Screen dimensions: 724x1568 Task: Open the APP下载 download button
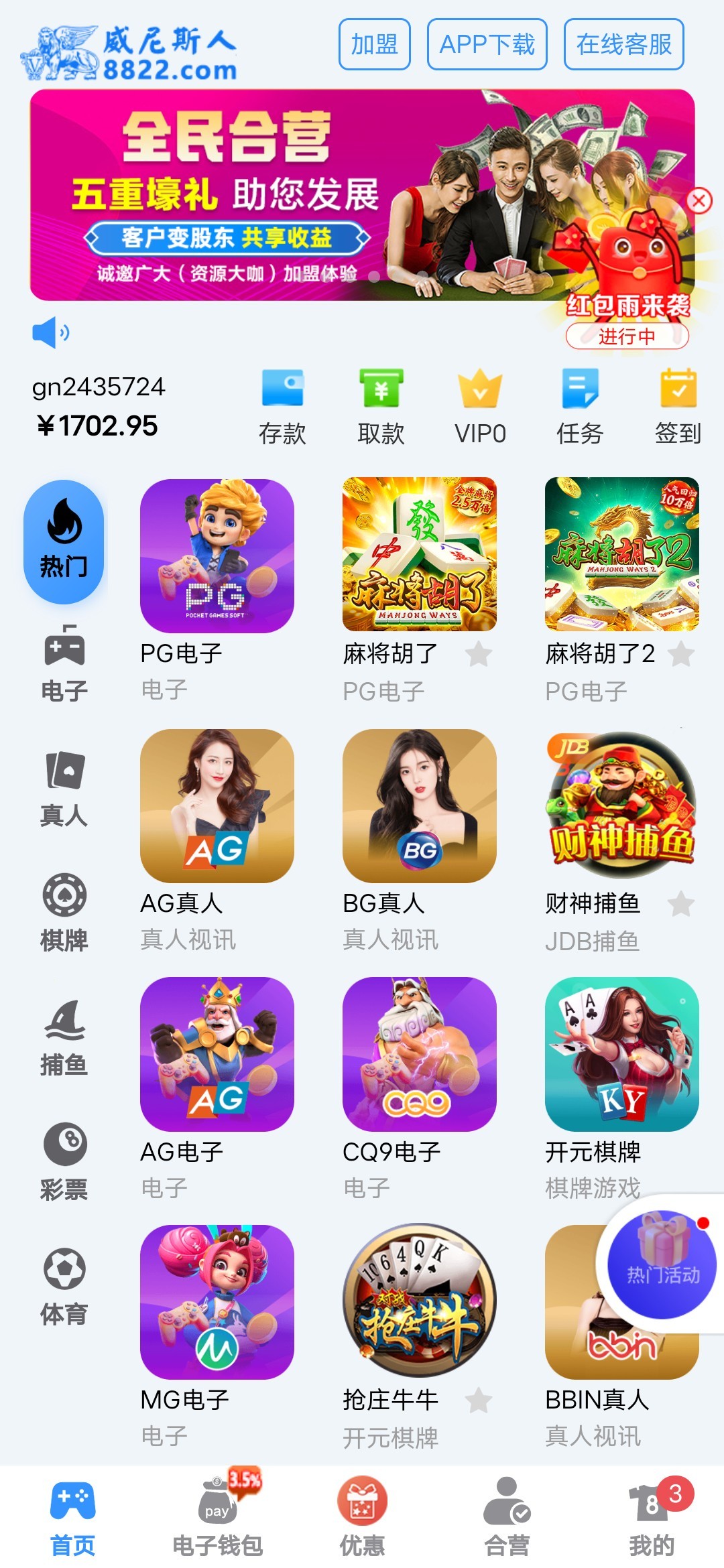(487, 44)
